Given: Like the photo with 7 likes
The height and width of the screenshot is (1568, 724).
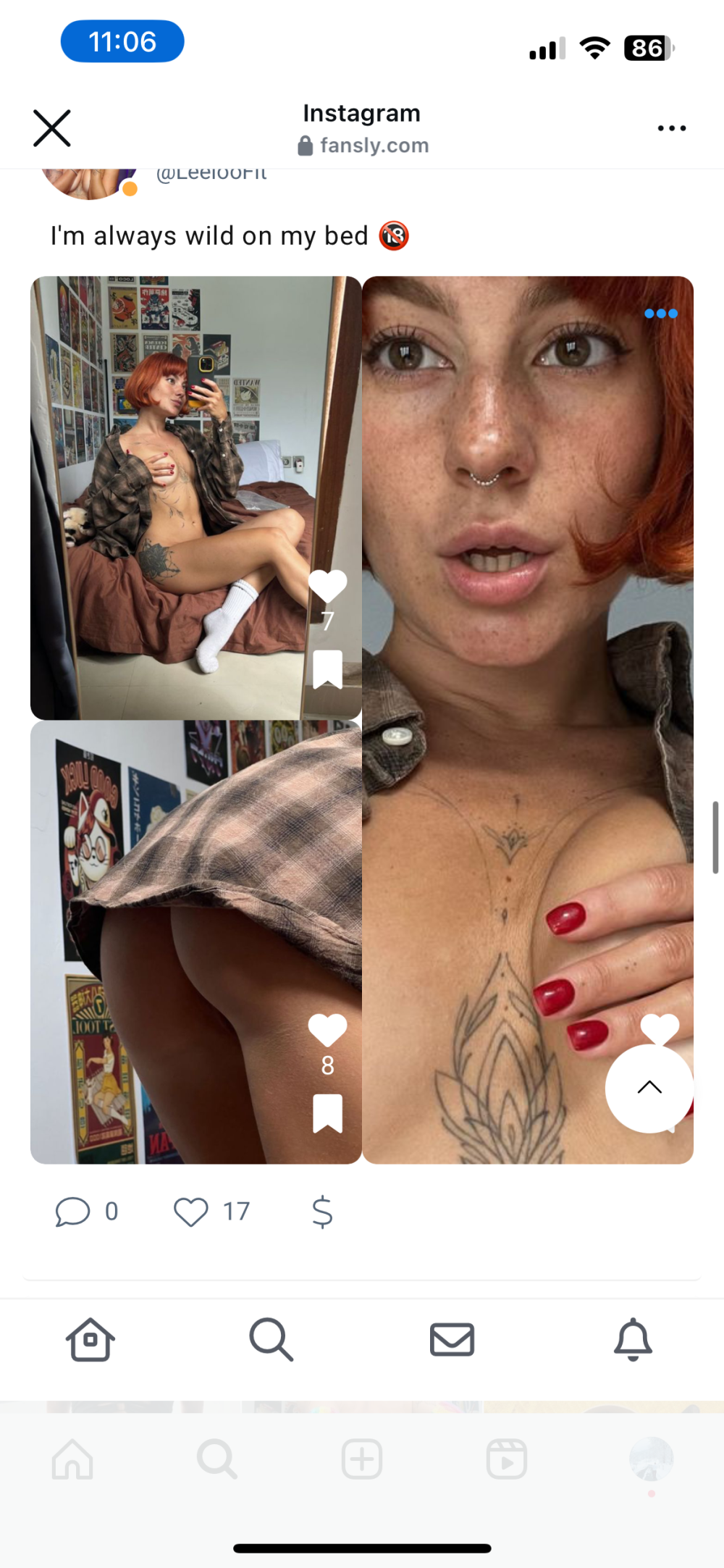Looking at the screenshot, I should (327, 586).
